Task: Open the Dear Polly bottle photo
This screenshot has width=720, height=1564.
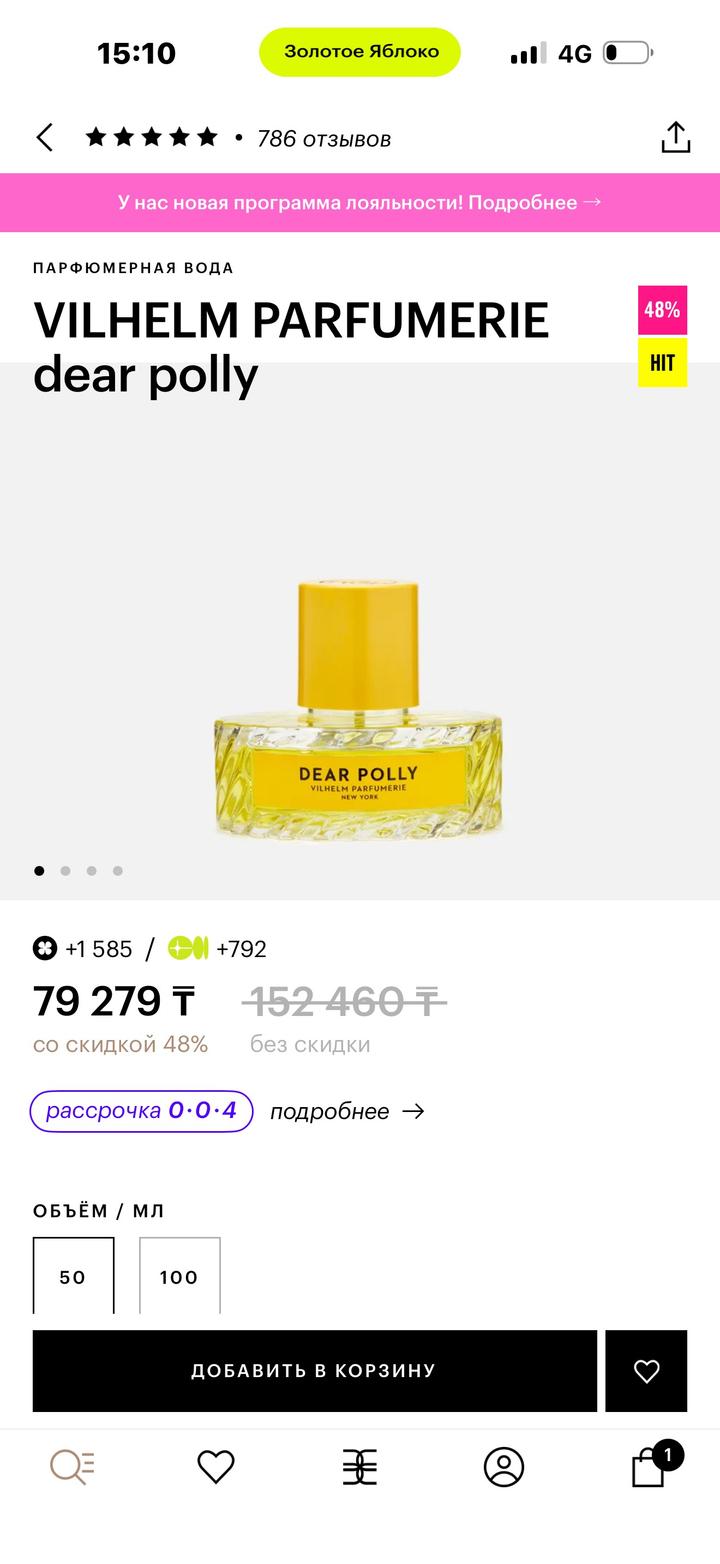Action: pos(358,710)
